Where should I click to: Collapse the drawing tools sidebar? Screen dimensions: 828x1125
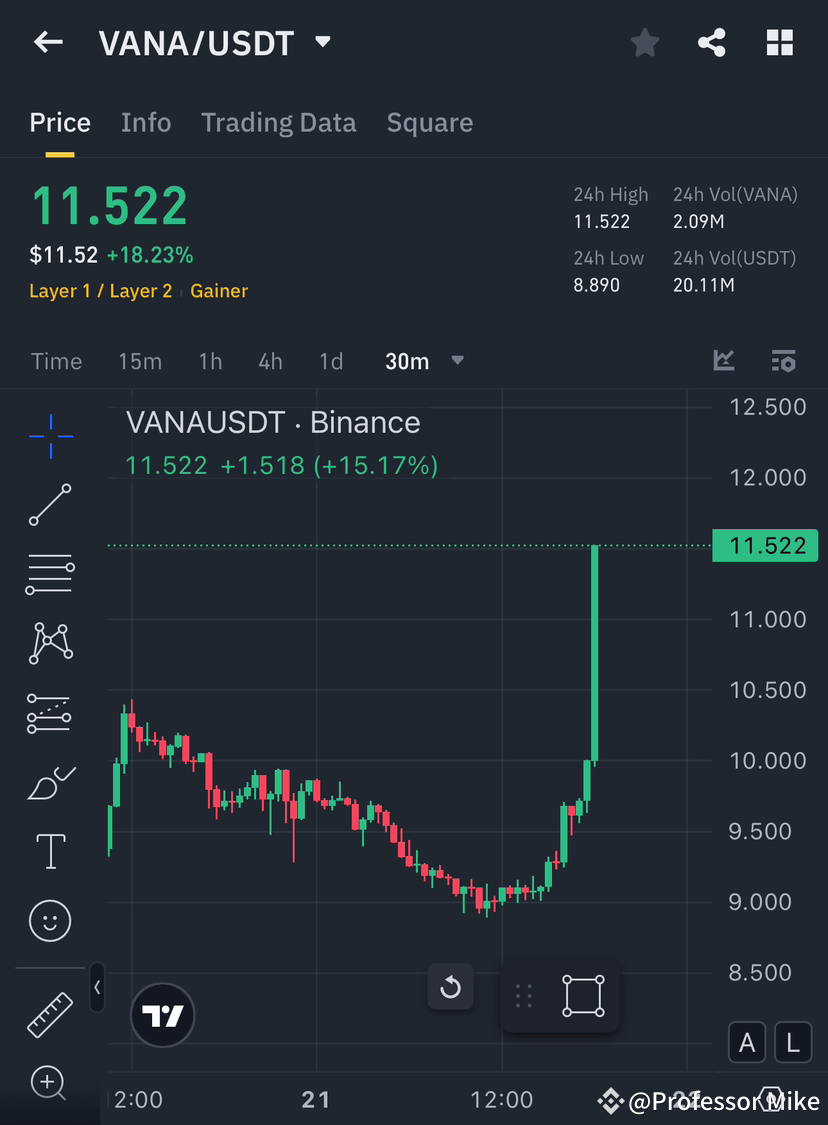pos(97,988)
